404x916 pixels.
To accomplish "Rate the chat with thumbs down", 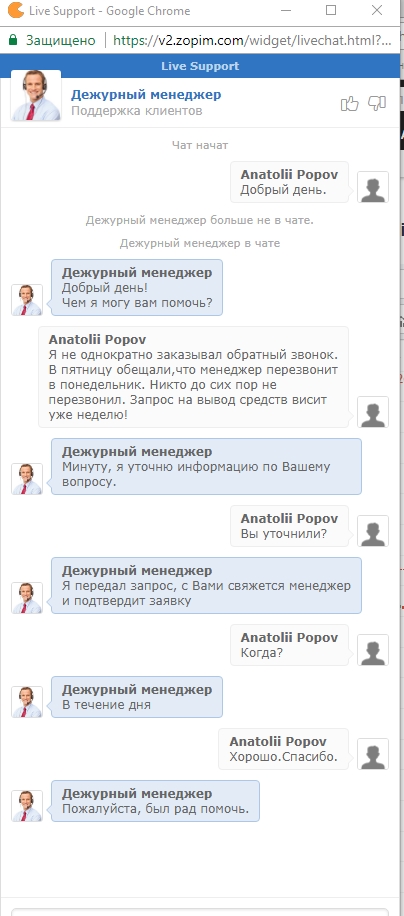I will [x=377, y=104].
